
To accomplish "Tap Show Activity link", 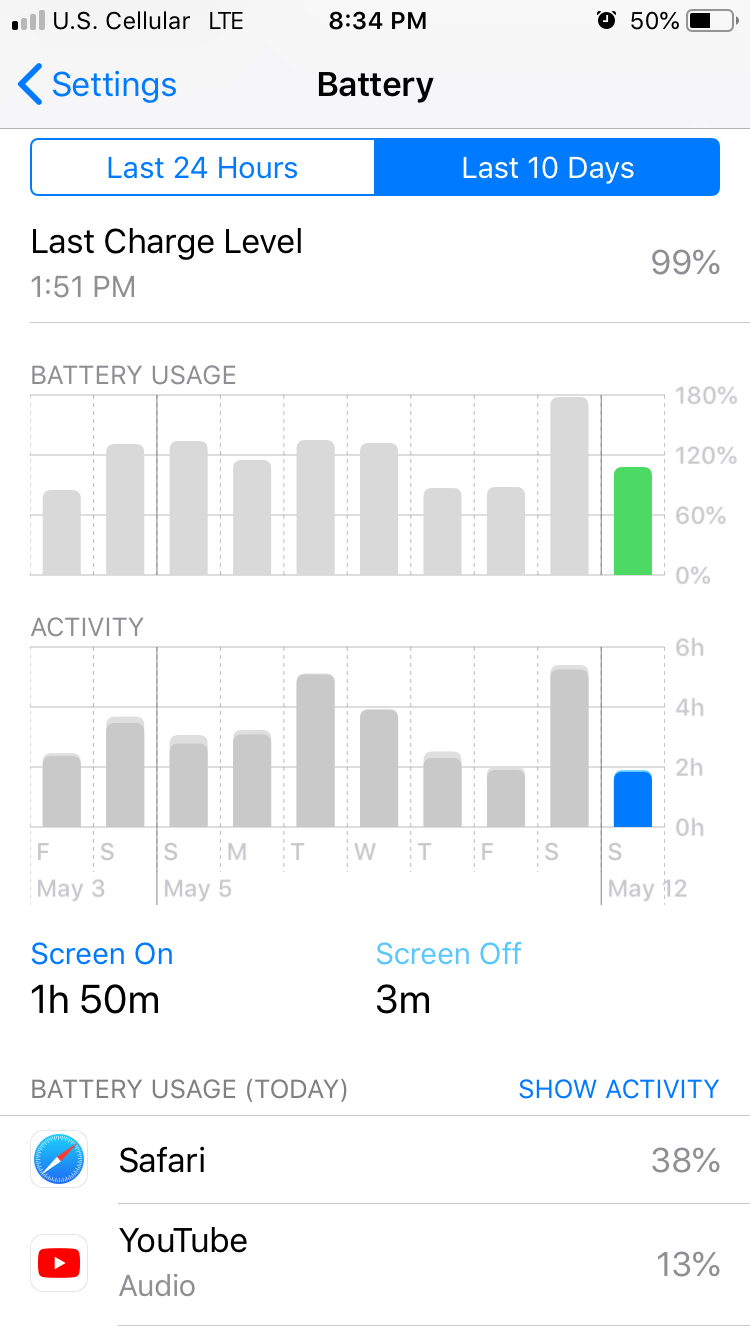I will (618, 1089).
